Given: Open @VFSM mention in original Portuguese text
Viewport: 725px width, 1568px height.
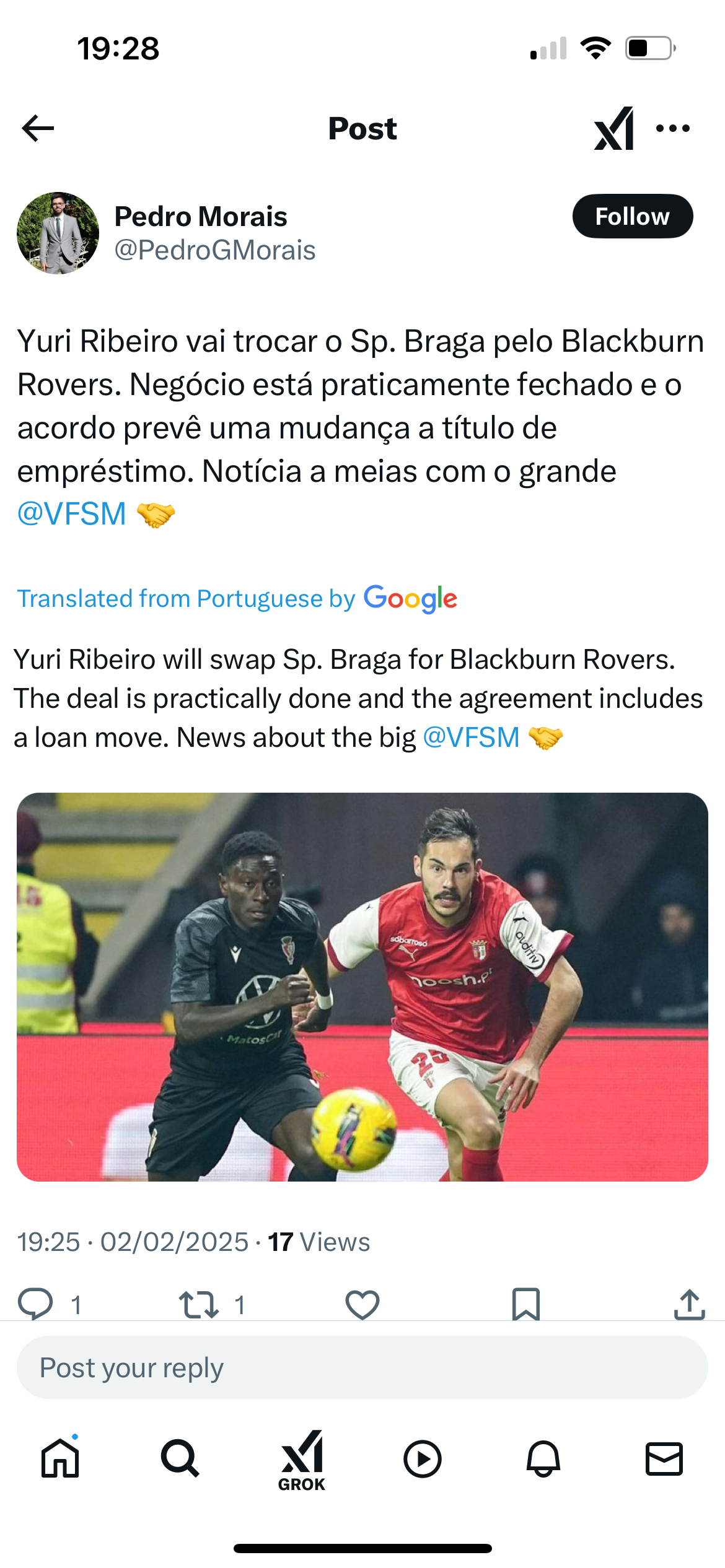Looking at the screenshot, I should [72, 514].
